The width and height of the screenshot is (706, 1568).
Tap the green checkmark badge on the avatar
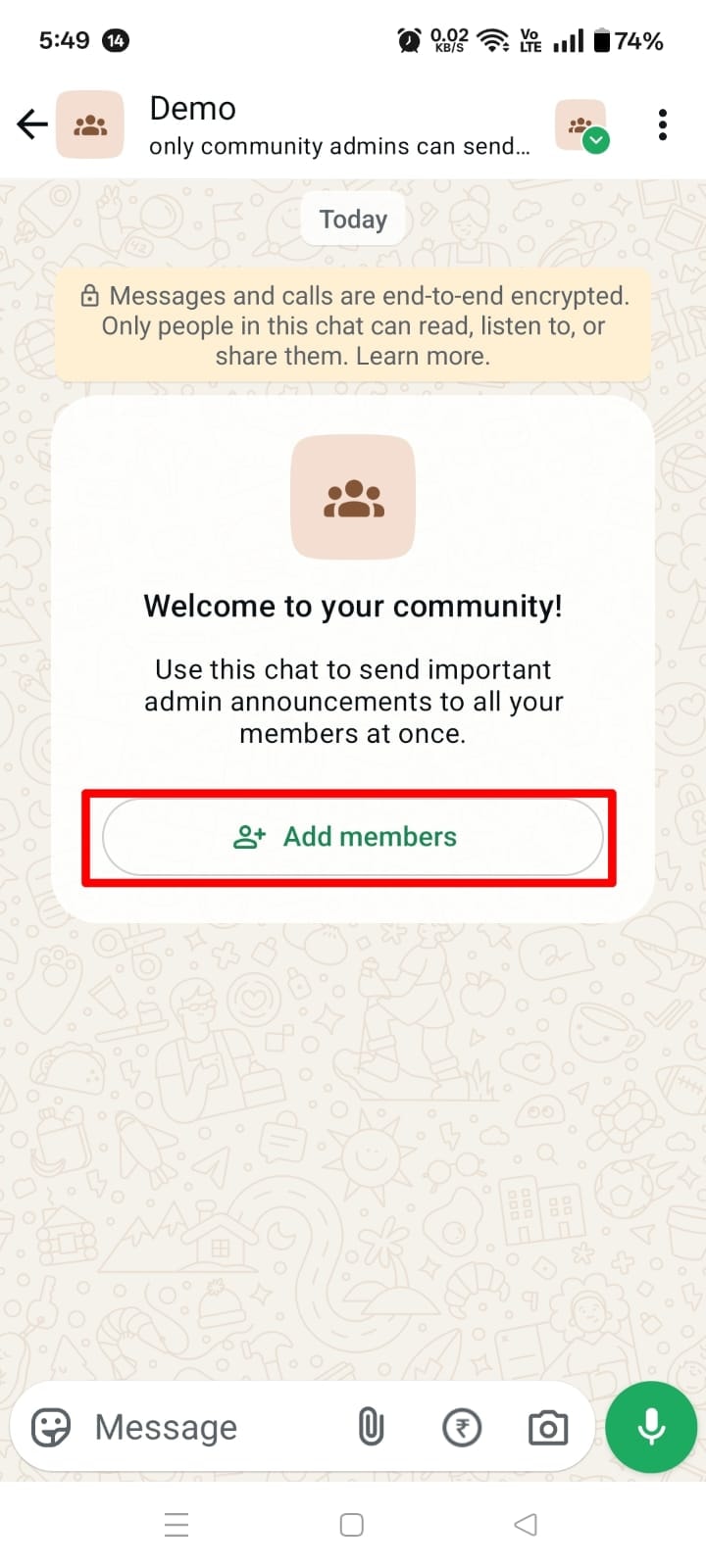click(x=596, y=140)
